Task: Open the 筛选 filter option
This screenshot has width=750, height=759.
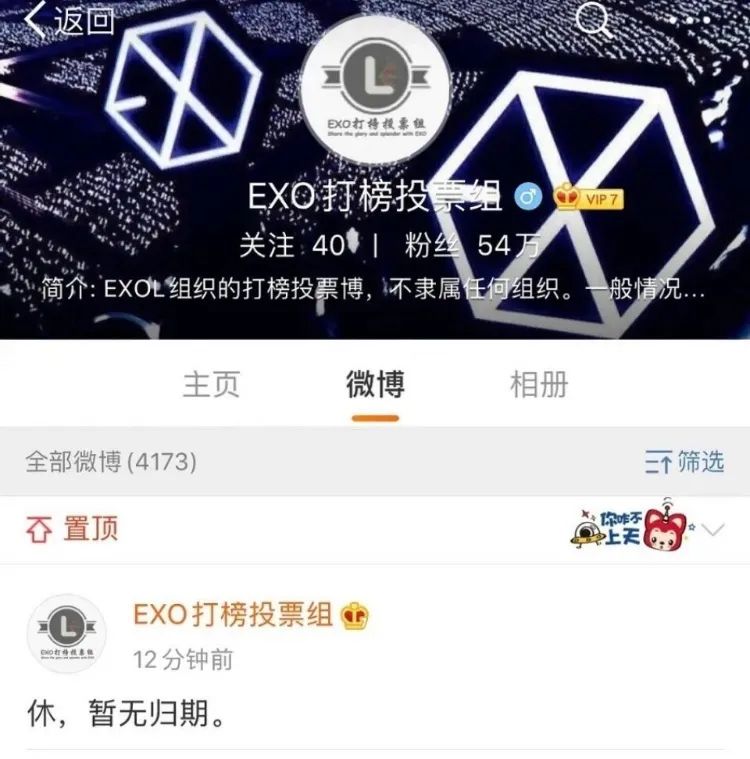Action: coord(685,461)
